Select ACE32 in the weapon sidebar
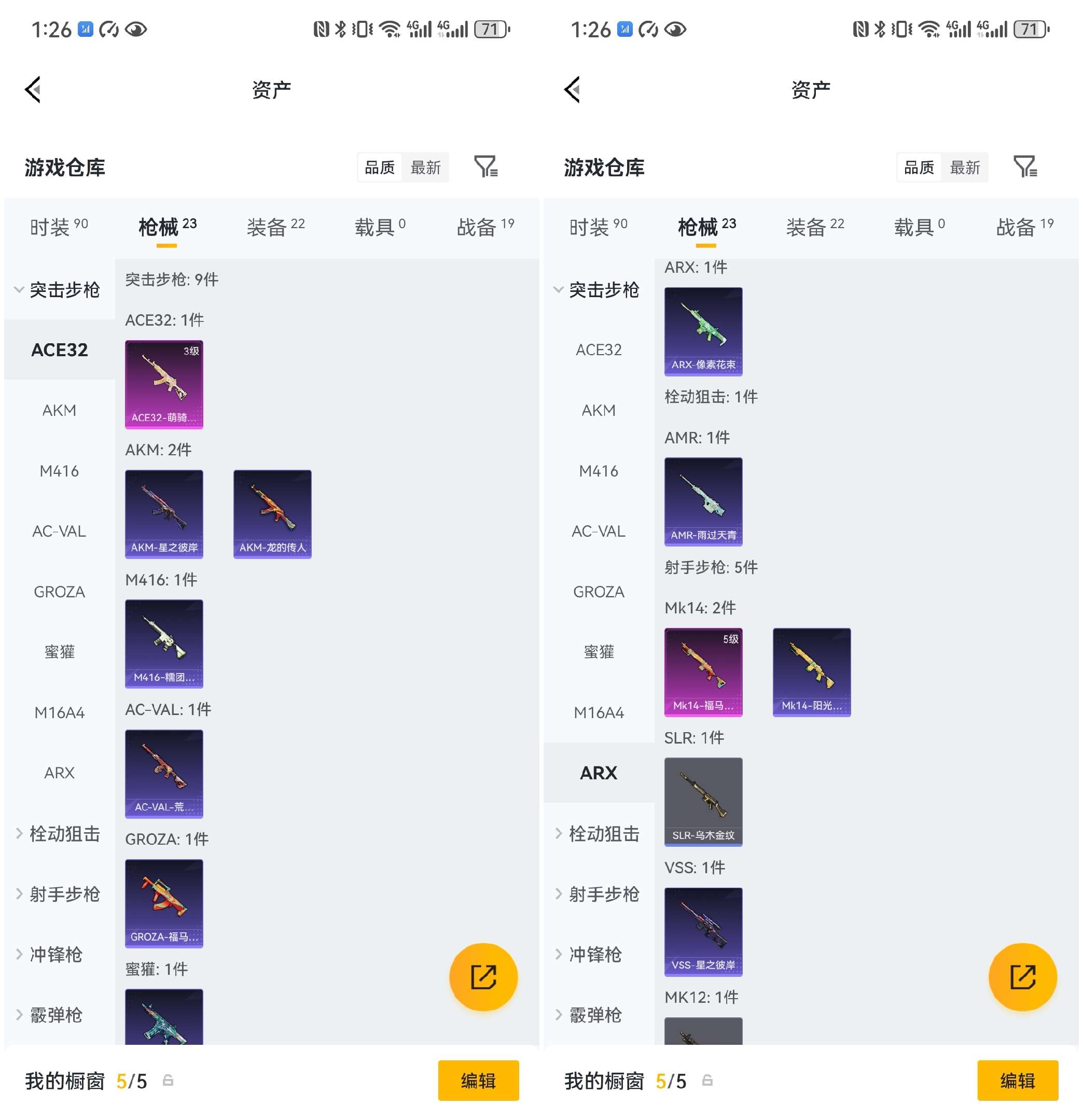The width and height of the screenshot is (1083, 1120). tap(60, 349)
